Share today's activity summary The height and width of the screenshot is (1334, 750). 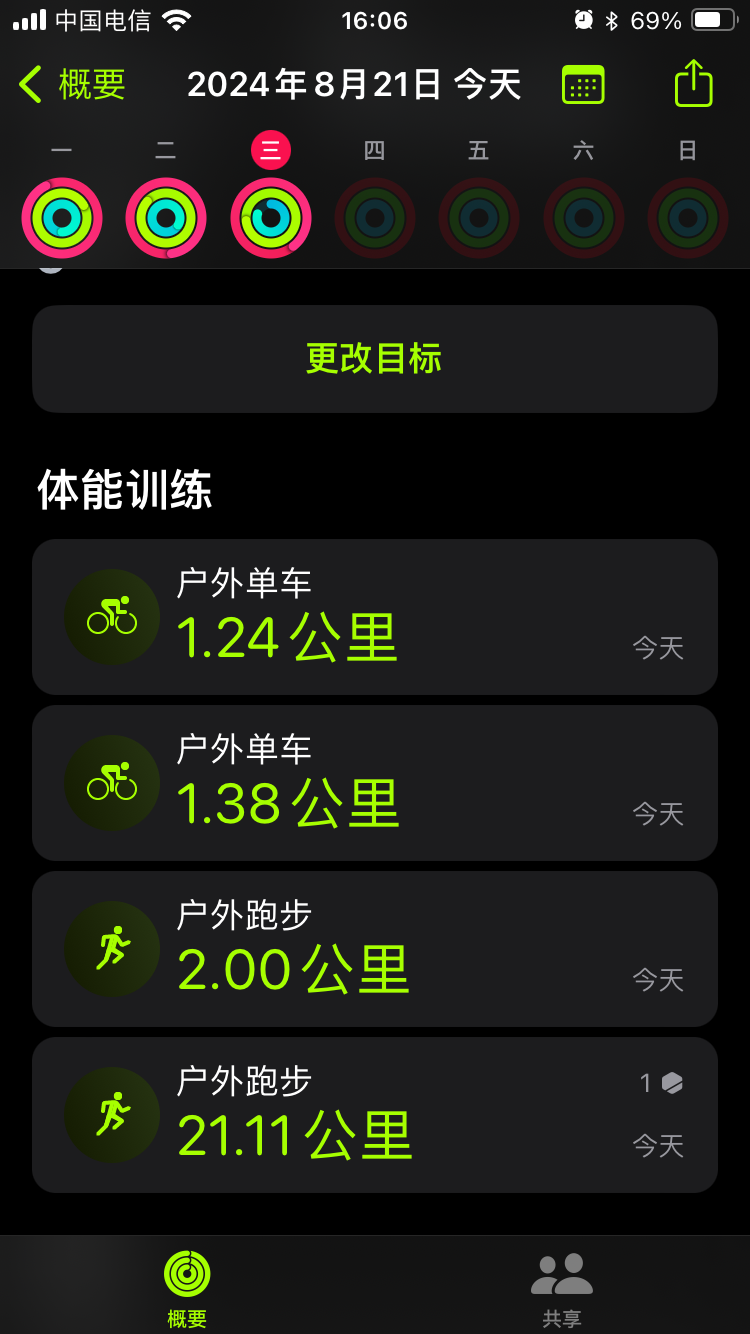[x=693, y=84]
